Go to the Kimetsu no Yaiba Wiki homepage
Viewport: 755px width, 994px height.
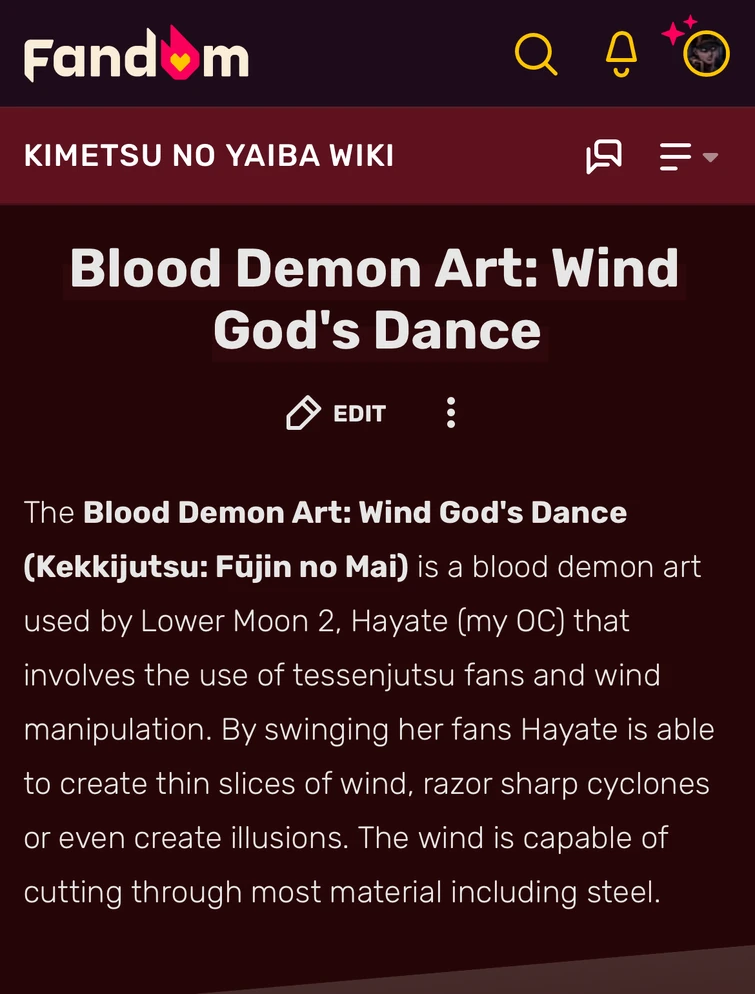point(210,155)
